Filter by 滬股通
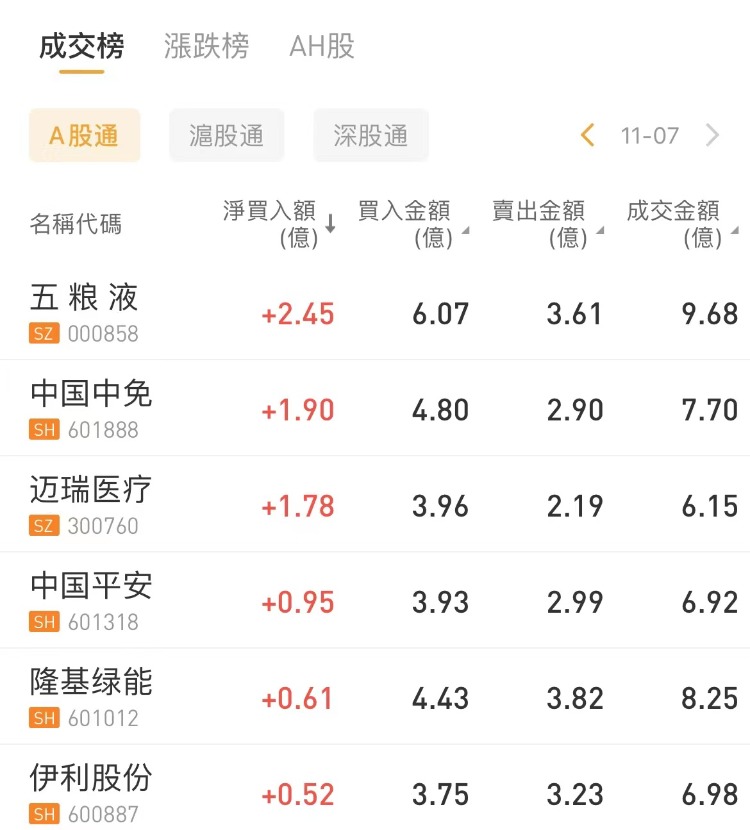 226,136
